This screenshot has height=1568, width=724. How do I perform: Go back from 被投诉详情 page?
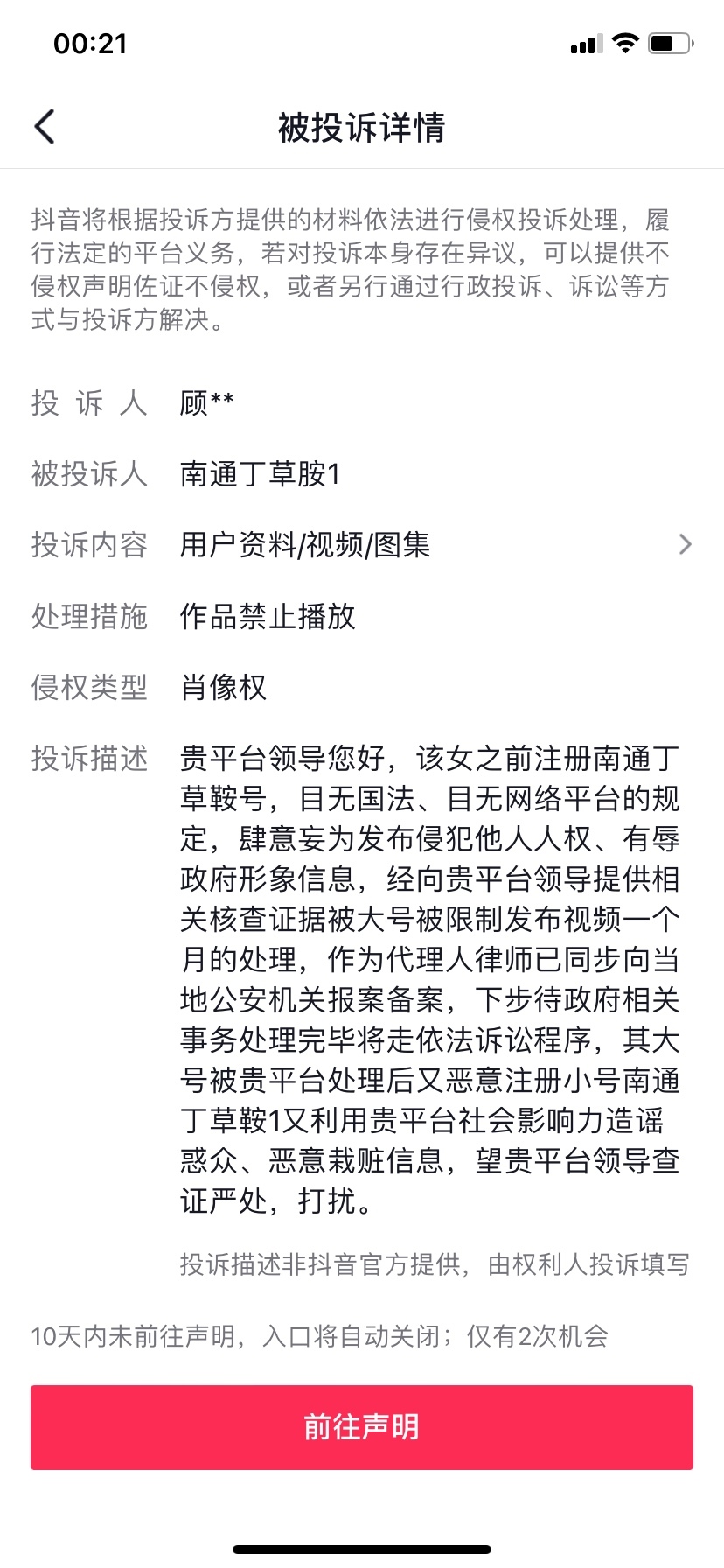[x=45, y=127]
